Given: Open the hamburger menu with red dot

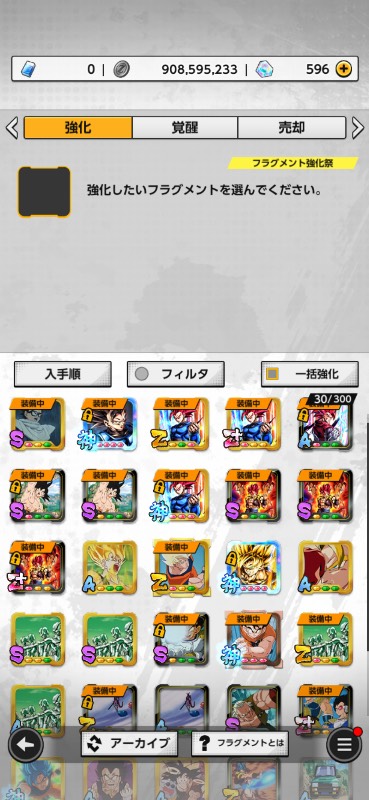Looking at the screenshot, I should tap(344, 744).
